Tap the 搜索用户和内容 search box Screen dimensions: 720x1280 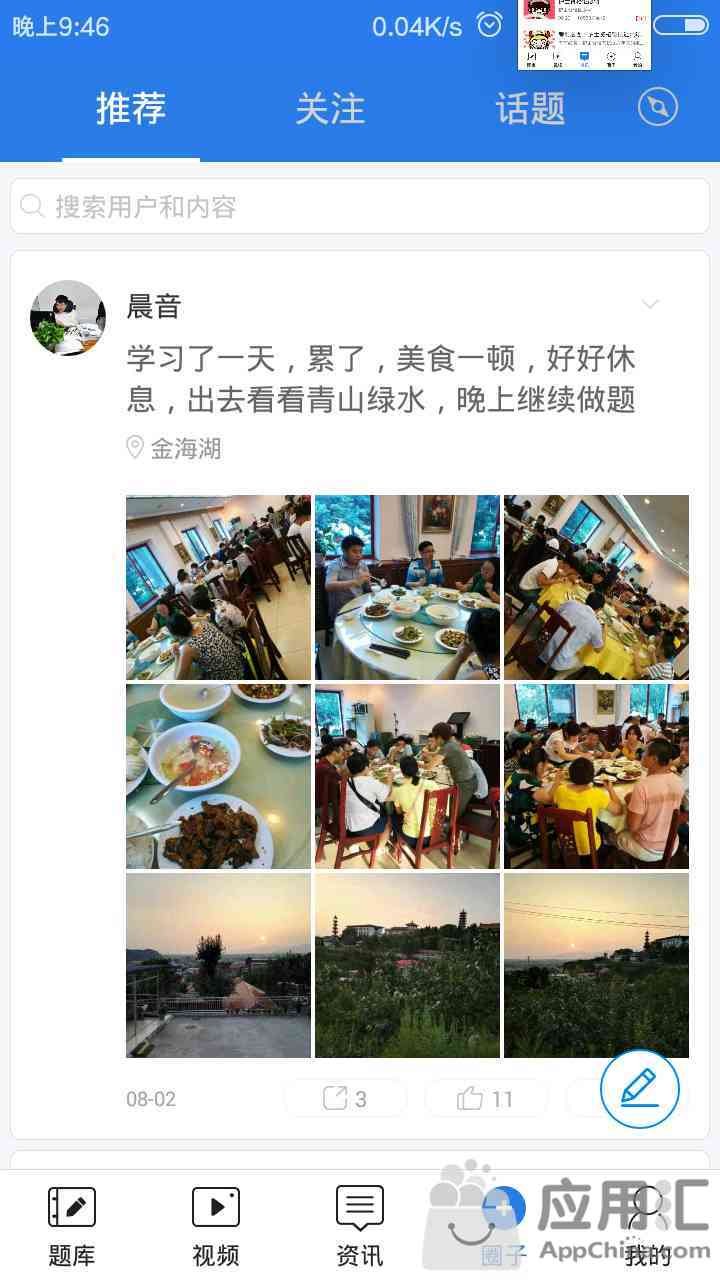[x=360, y=207]
